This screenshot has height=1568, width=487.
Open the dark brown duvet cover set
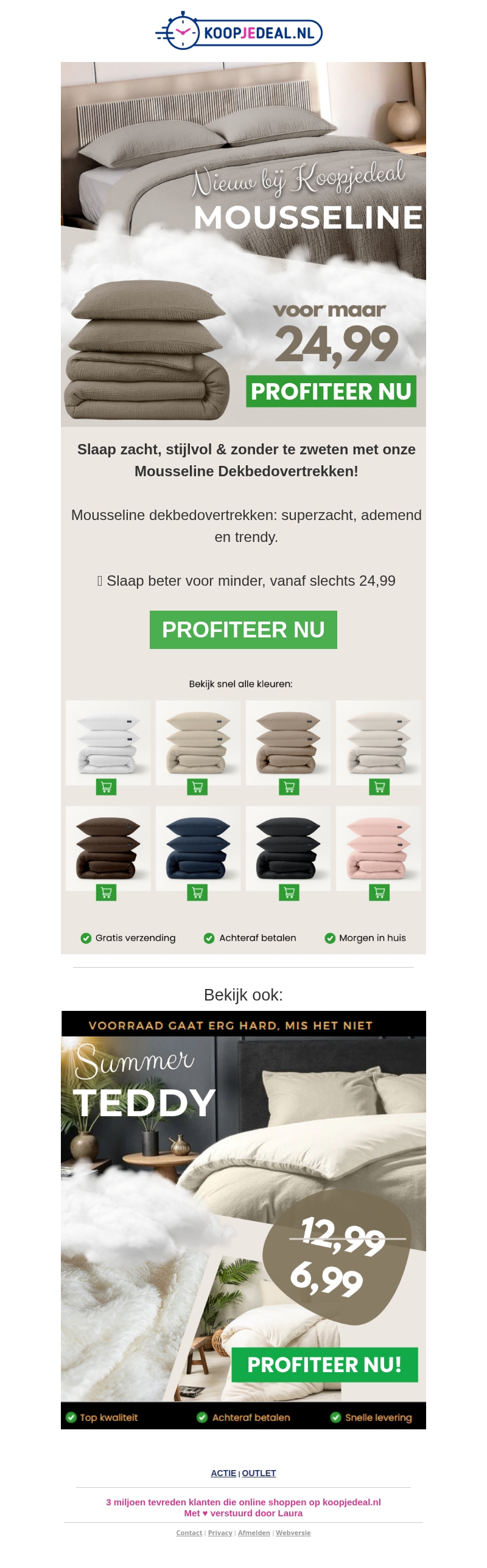coord(108,848)
